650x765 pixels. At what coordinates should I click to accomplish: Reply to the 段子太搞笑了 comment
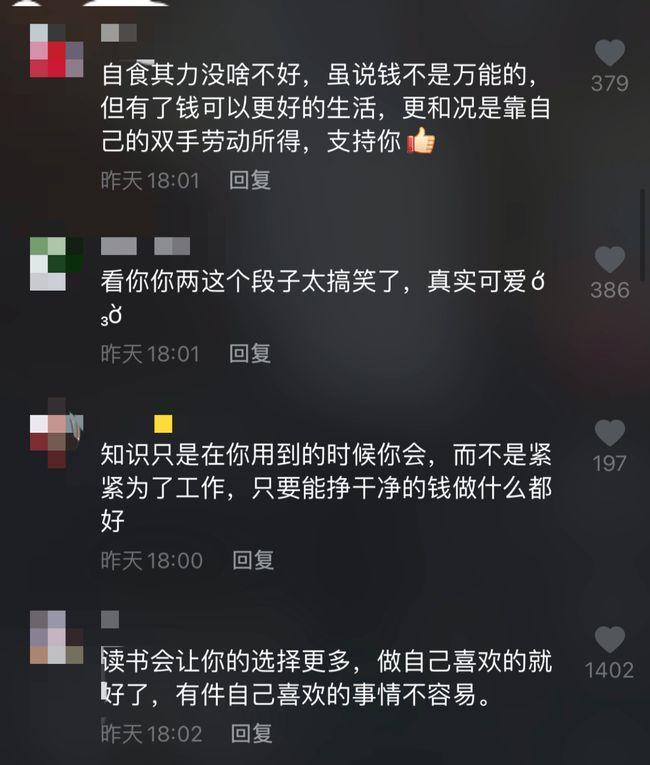coord(250,353)
